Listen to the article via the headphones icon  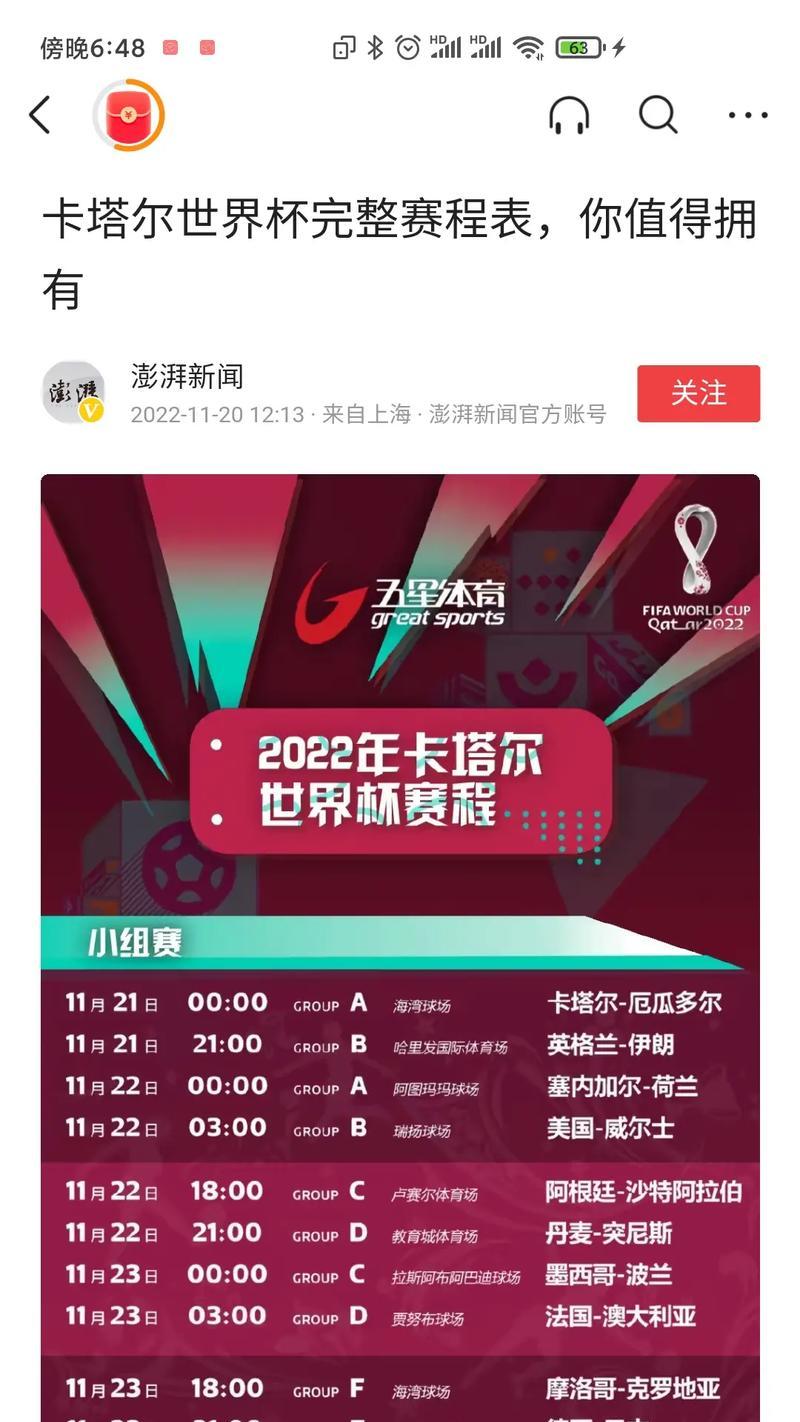point(569,115)
